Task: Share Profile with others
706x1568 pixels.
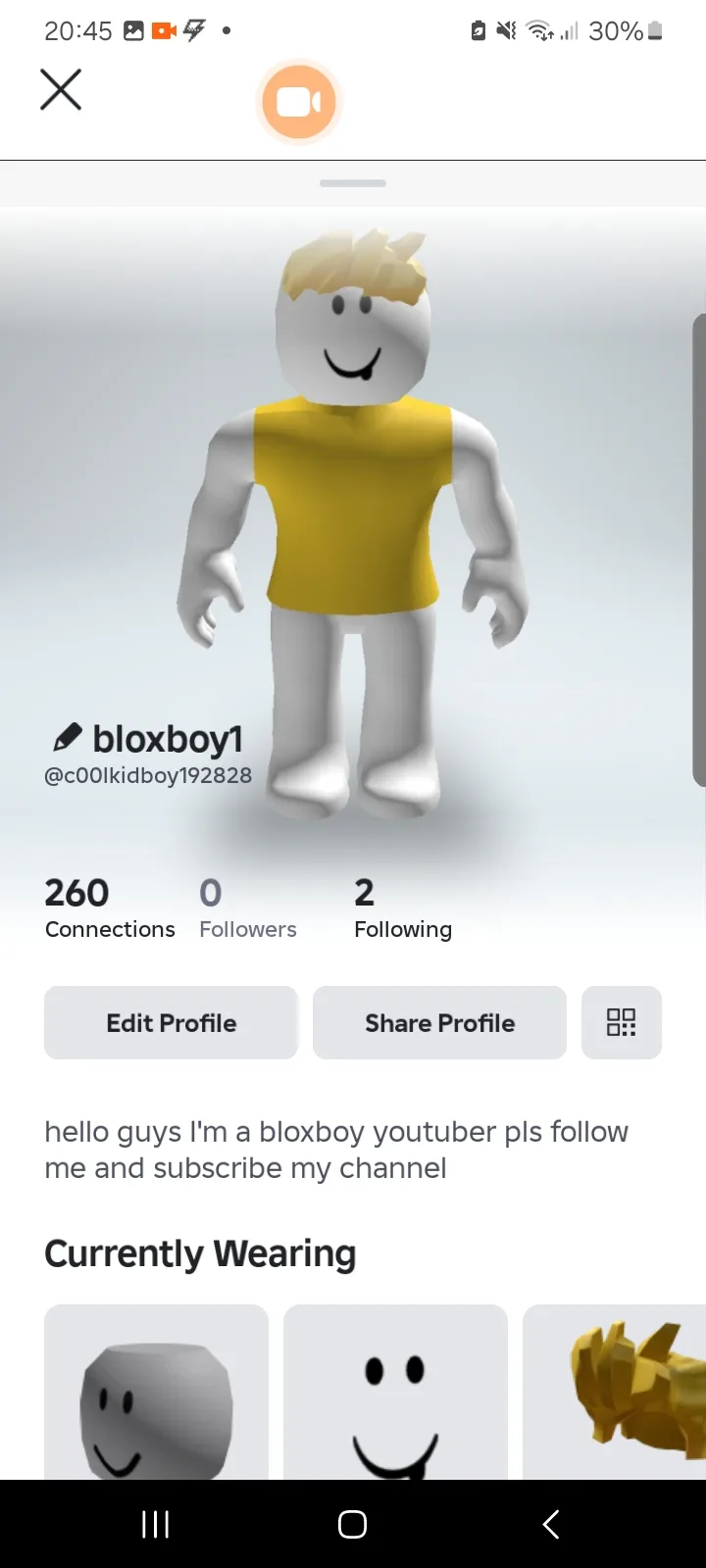Action: coord(439,1023)
